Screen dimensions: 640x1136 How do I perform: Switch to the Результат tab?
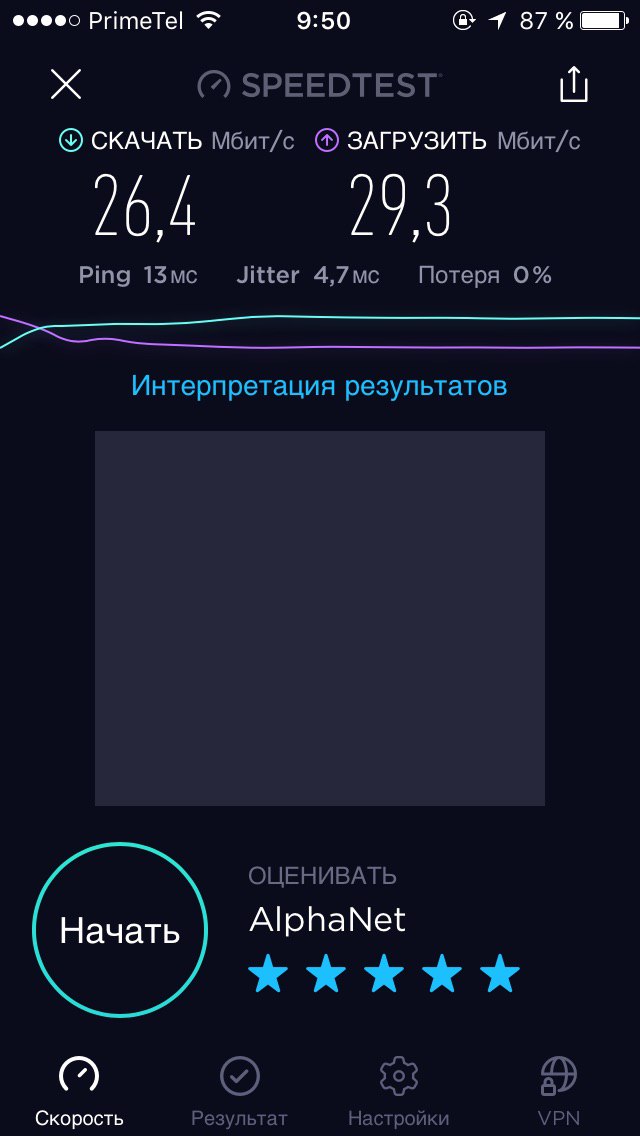click(x=239, y=1090)
